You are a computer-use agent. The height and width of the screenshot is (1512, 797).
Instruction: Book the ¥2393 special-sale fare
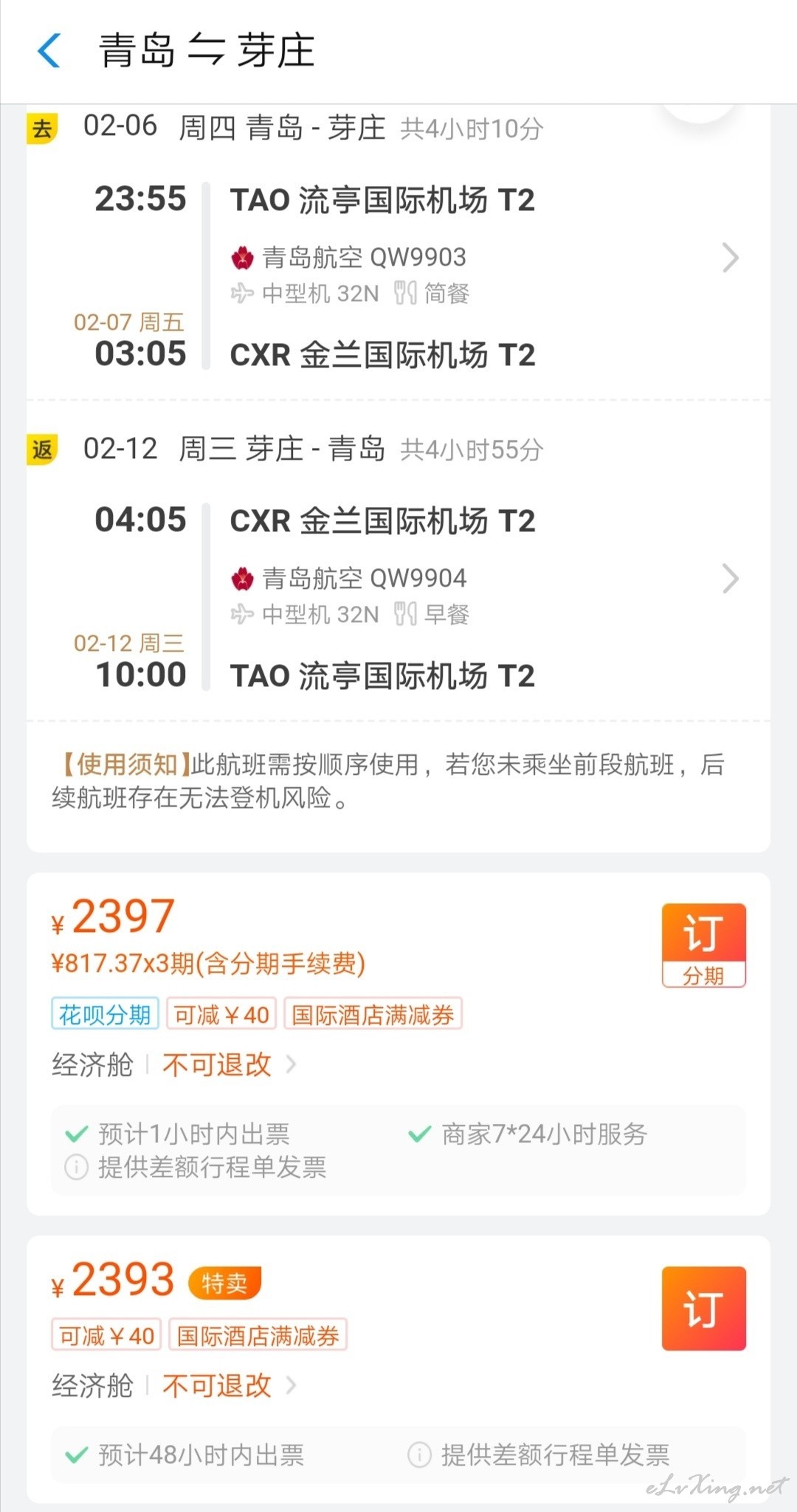point(703,1308)
